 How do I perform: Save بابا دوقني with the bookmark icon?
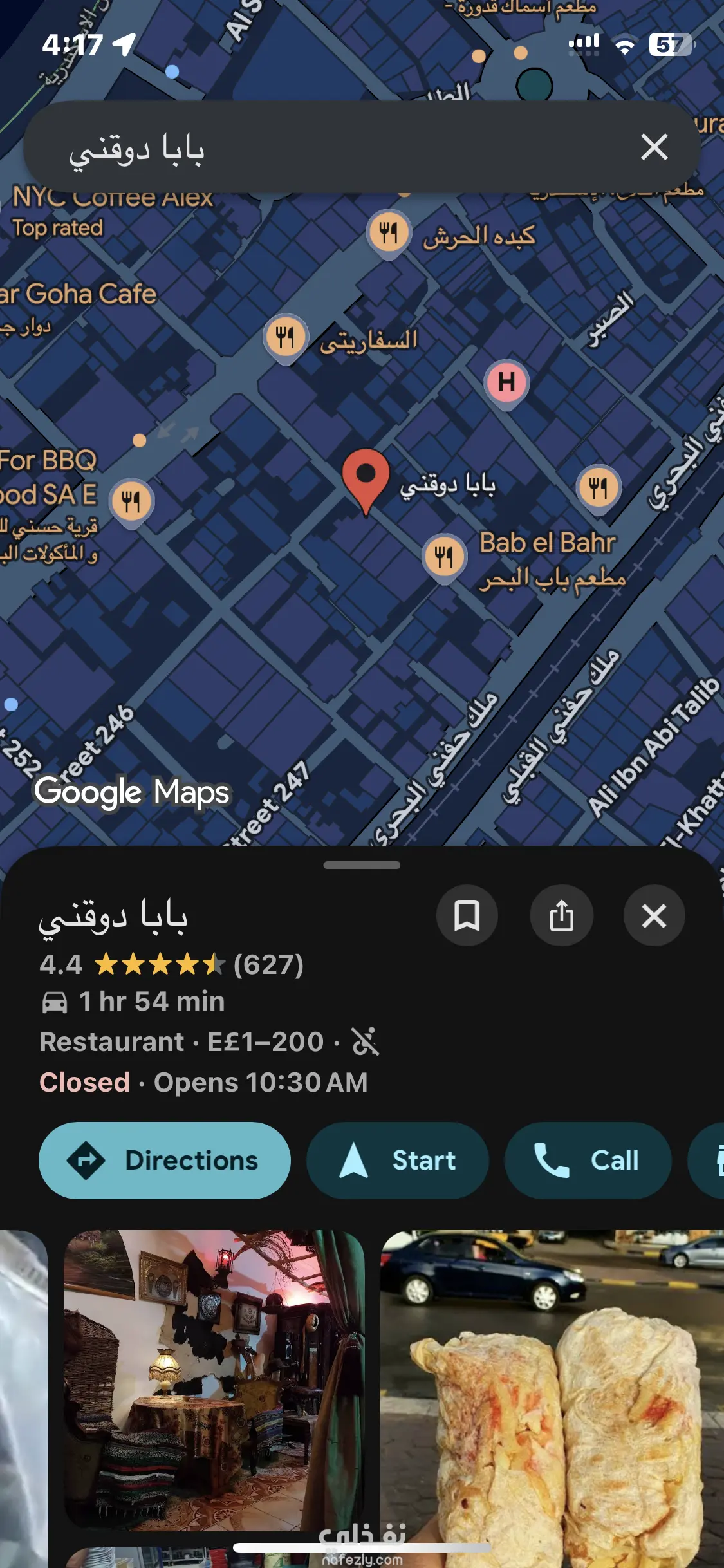click(x=467, y=915)
